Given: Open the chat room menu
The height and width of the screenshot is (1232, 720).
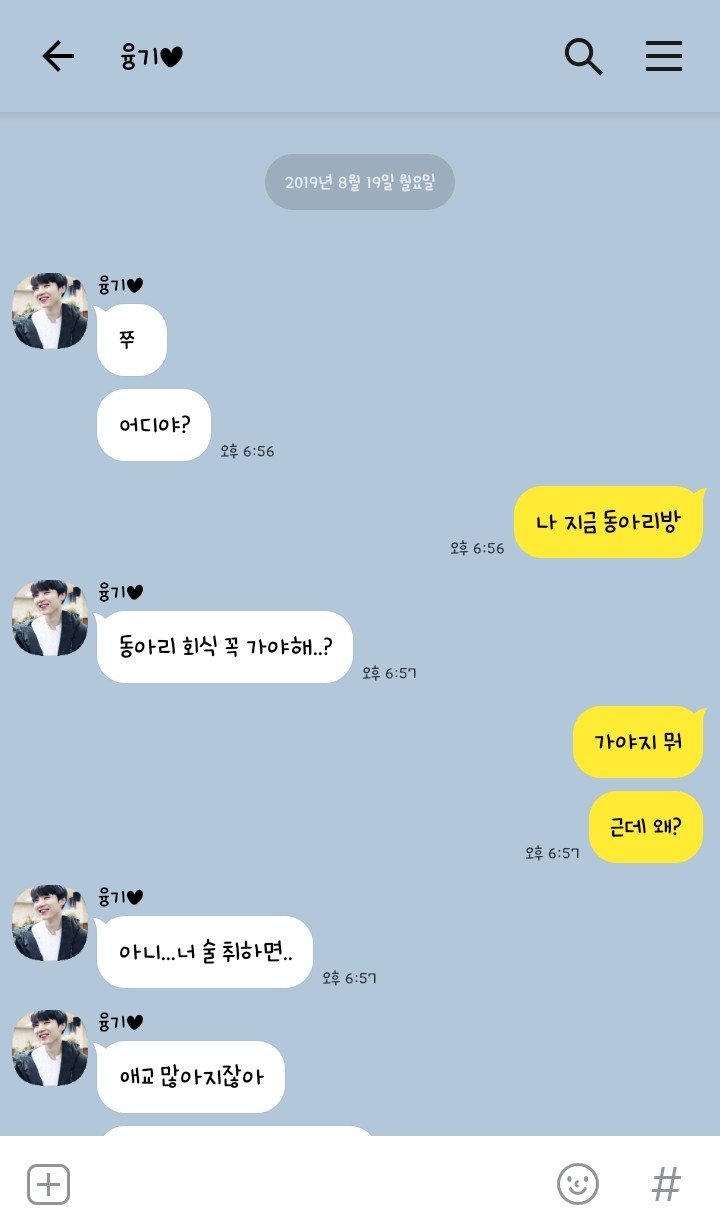Looking at the screenshot, I should [664, 57].
